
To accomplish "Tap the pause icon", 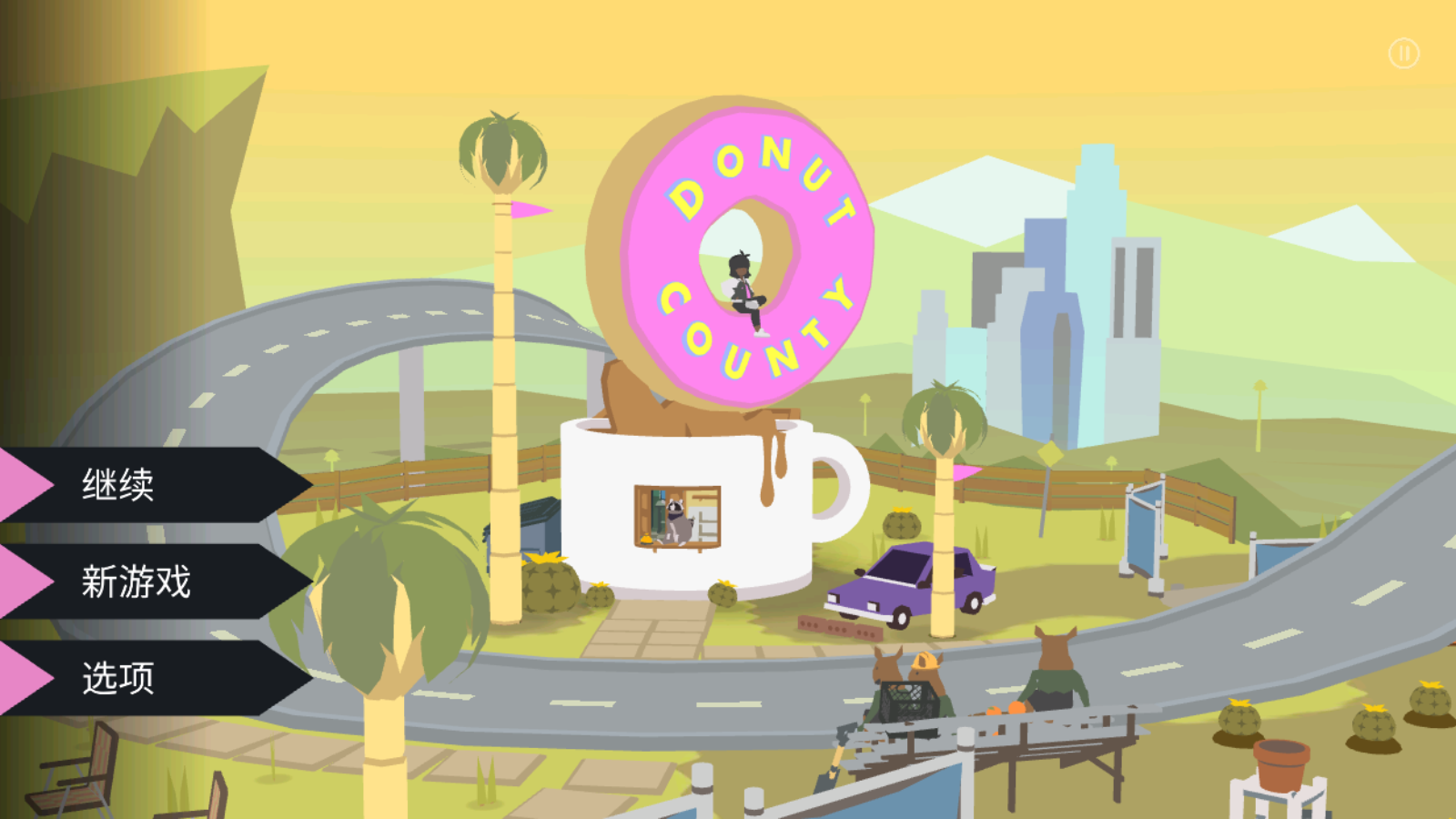I will [x=1403, y=54].
